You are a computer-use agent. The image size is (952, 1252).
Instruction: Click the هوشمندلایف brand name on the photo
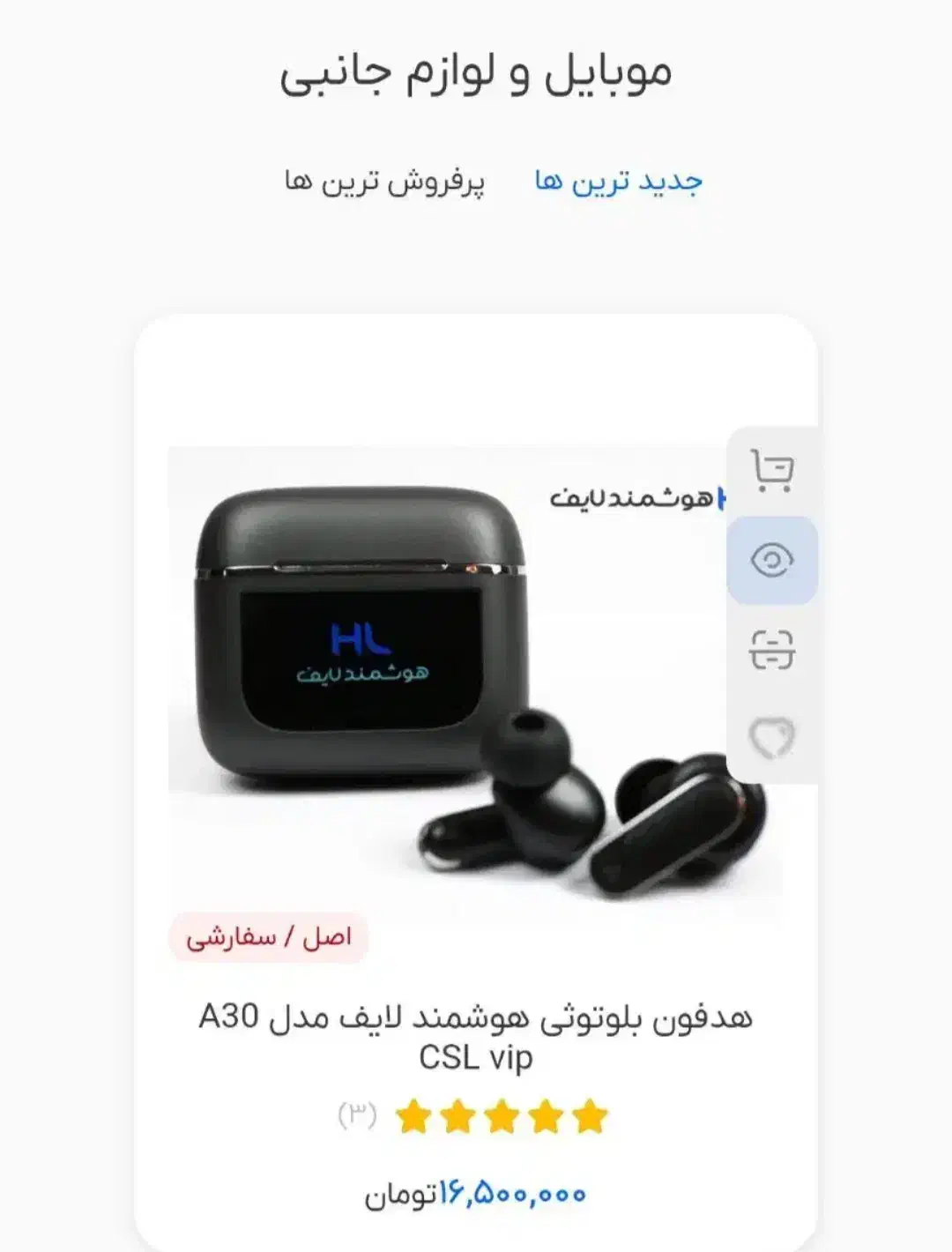click(x=635, y=499)
